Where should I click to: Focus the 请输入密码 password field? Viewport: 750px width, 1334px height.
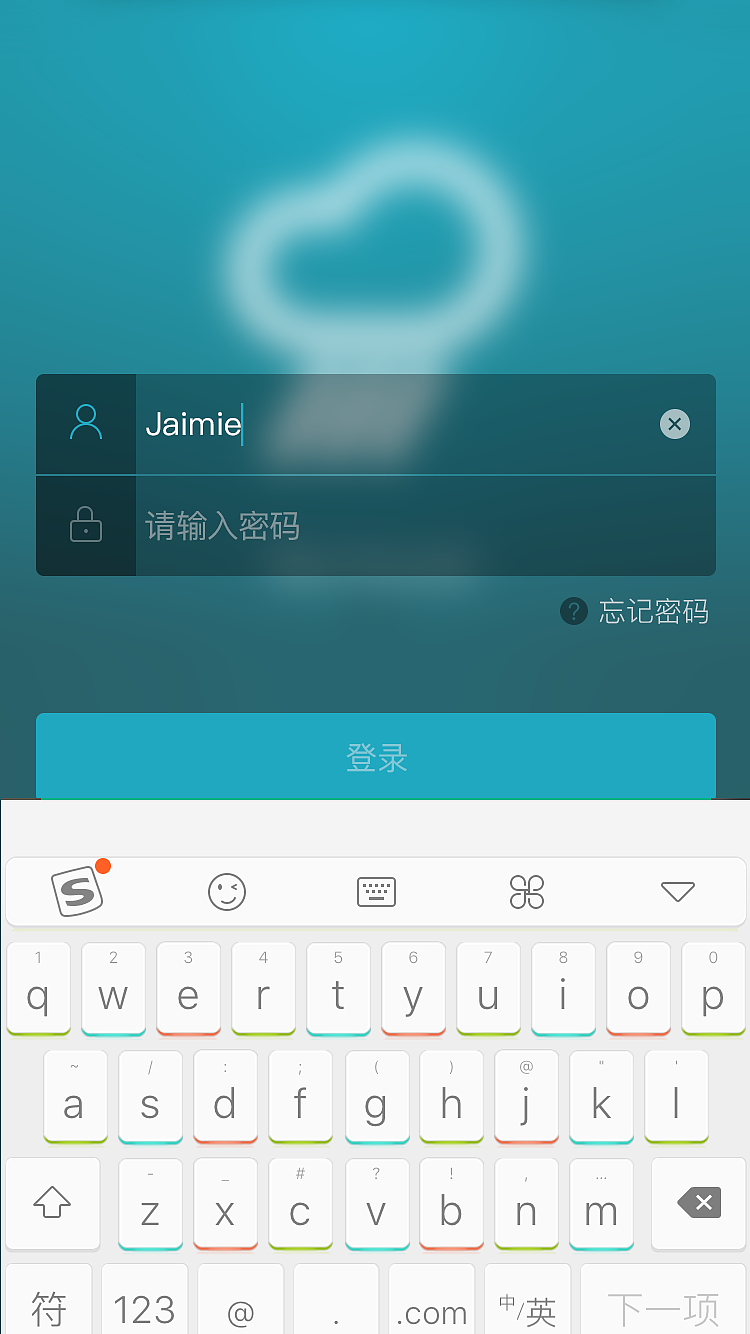pos(400,526)
